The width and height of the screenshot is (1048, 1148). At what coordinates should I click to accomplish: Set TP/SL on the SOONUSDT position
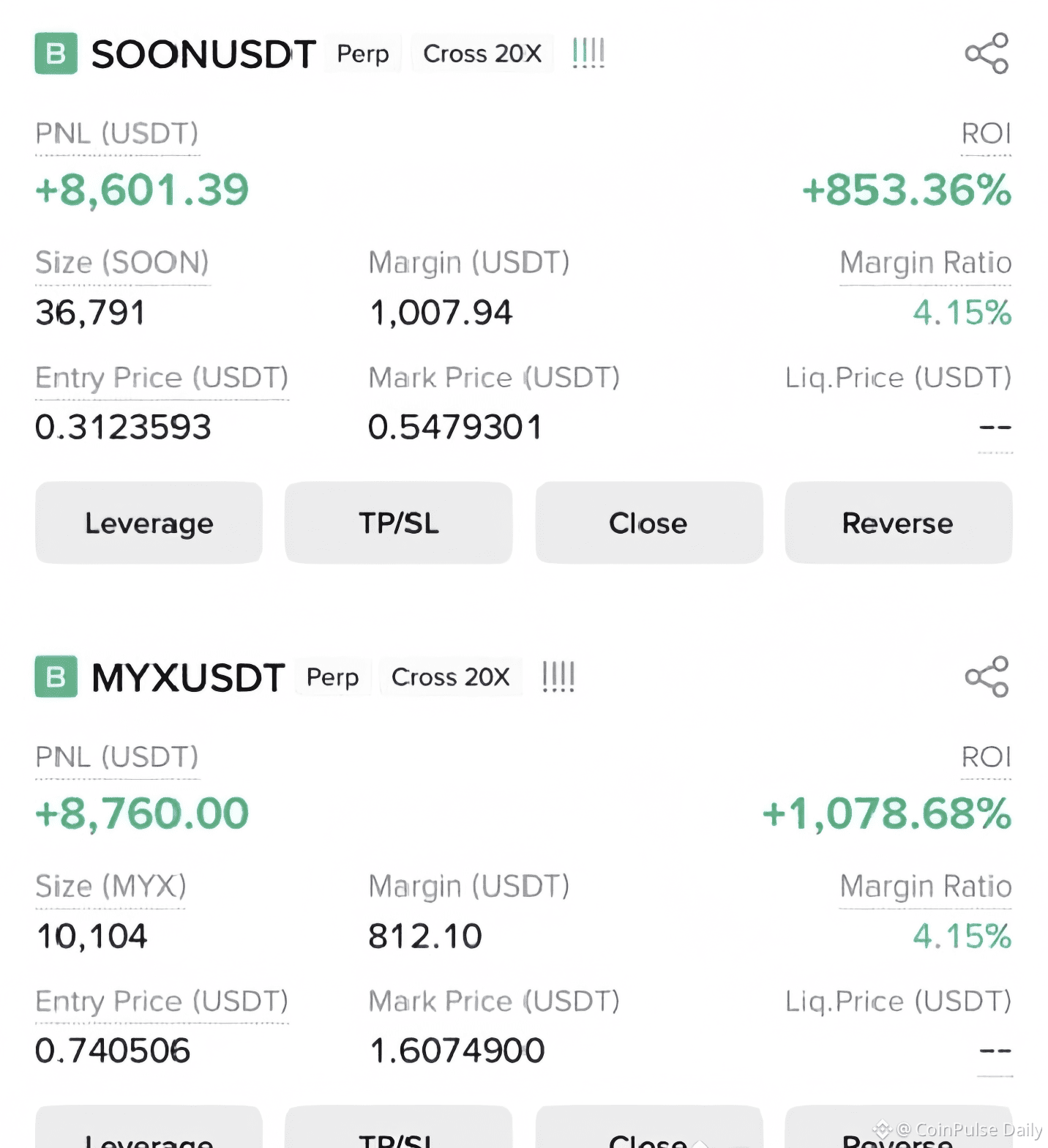[x=399, y=523]
